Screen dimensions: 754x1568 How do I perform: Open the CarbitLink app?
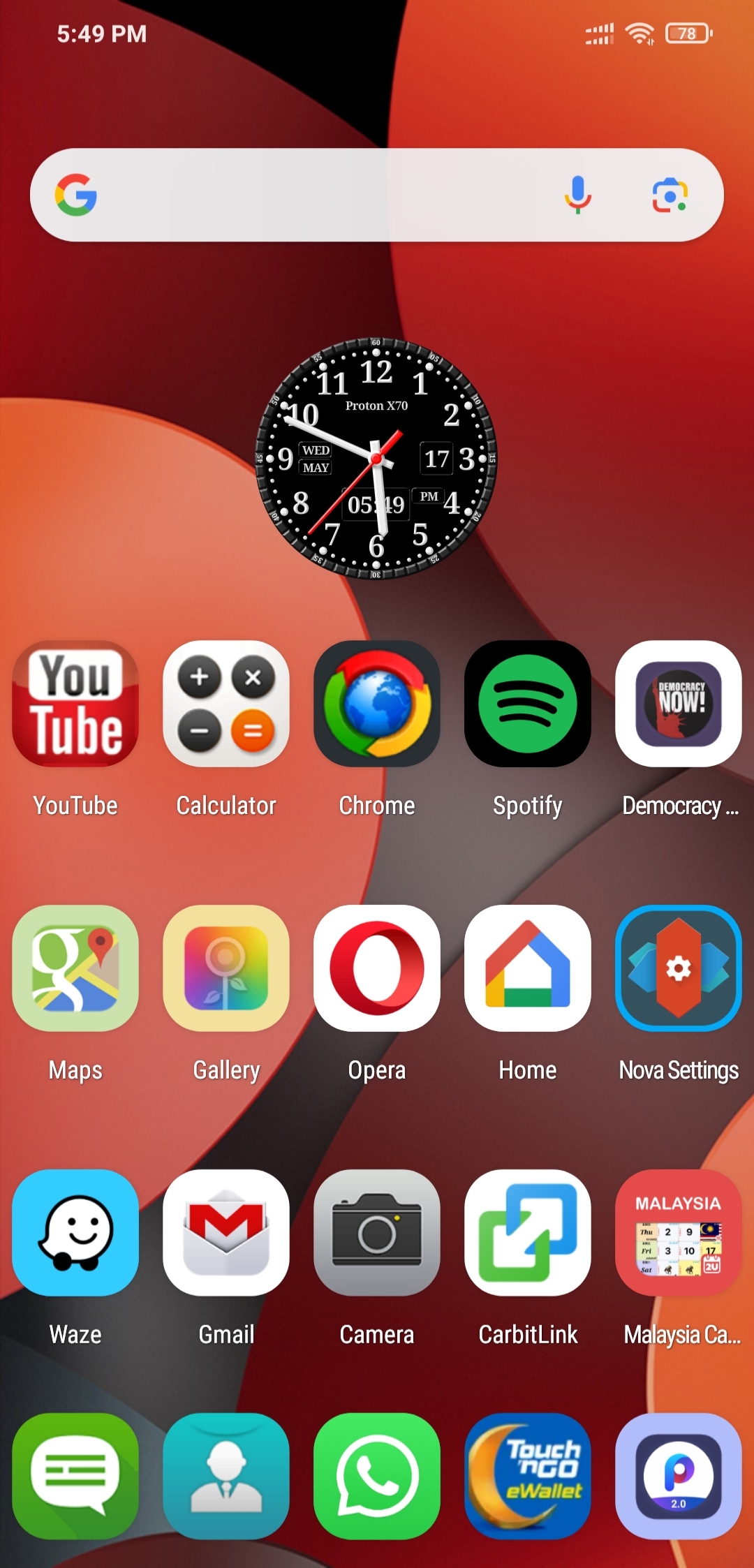click(x=528, y=1233)
